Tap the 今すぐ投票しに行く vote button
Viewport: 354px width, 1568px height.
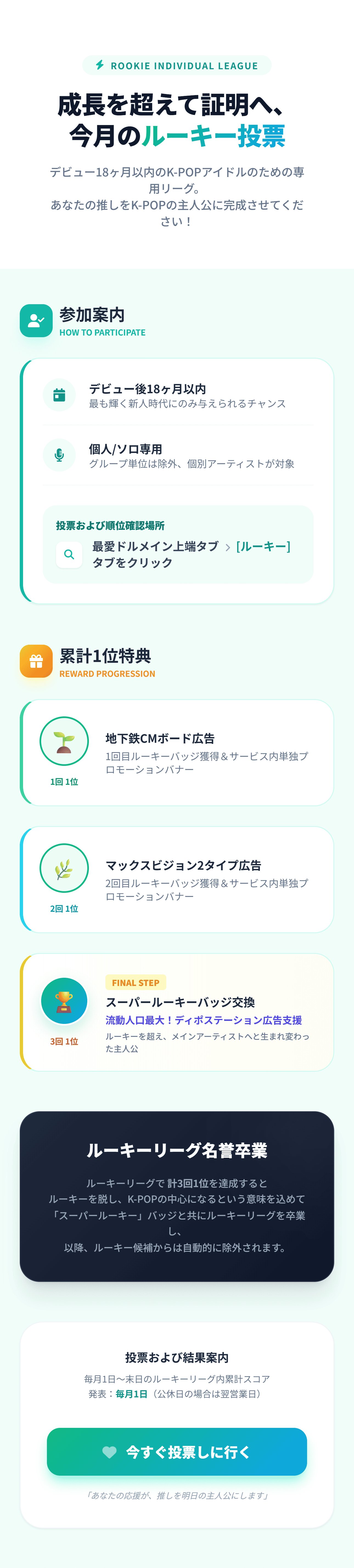[177, 1452]
